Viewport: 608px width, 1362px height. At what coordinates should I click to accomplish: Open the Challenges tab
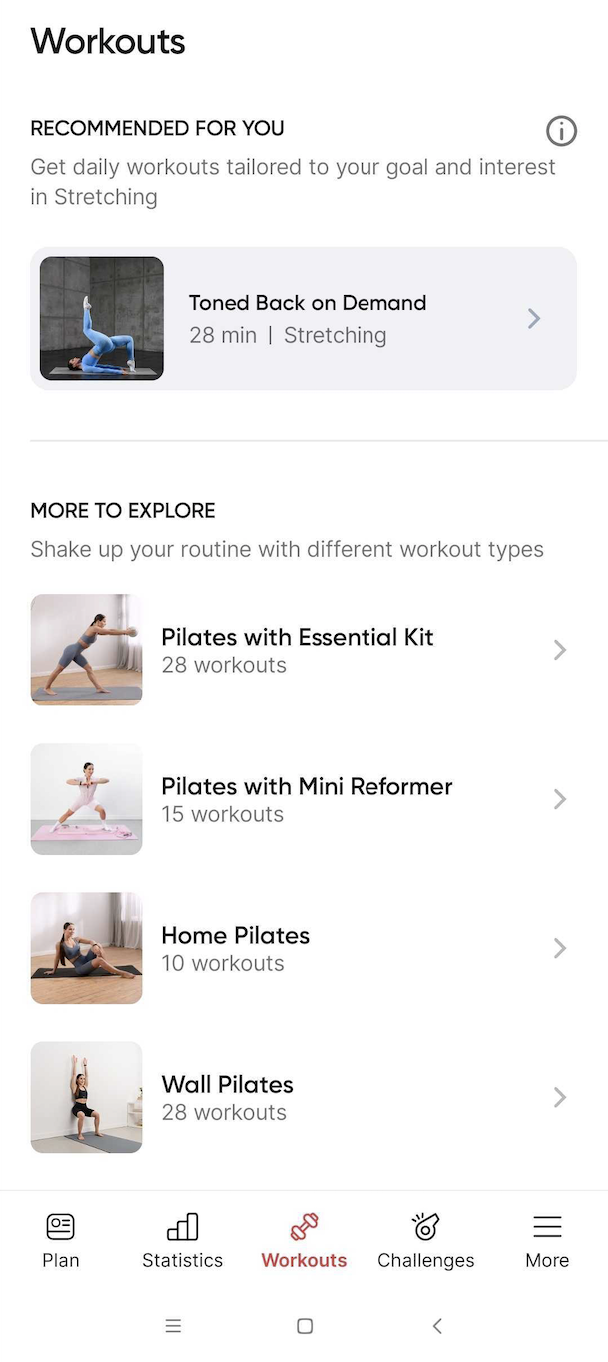[x=426, y=1240]
